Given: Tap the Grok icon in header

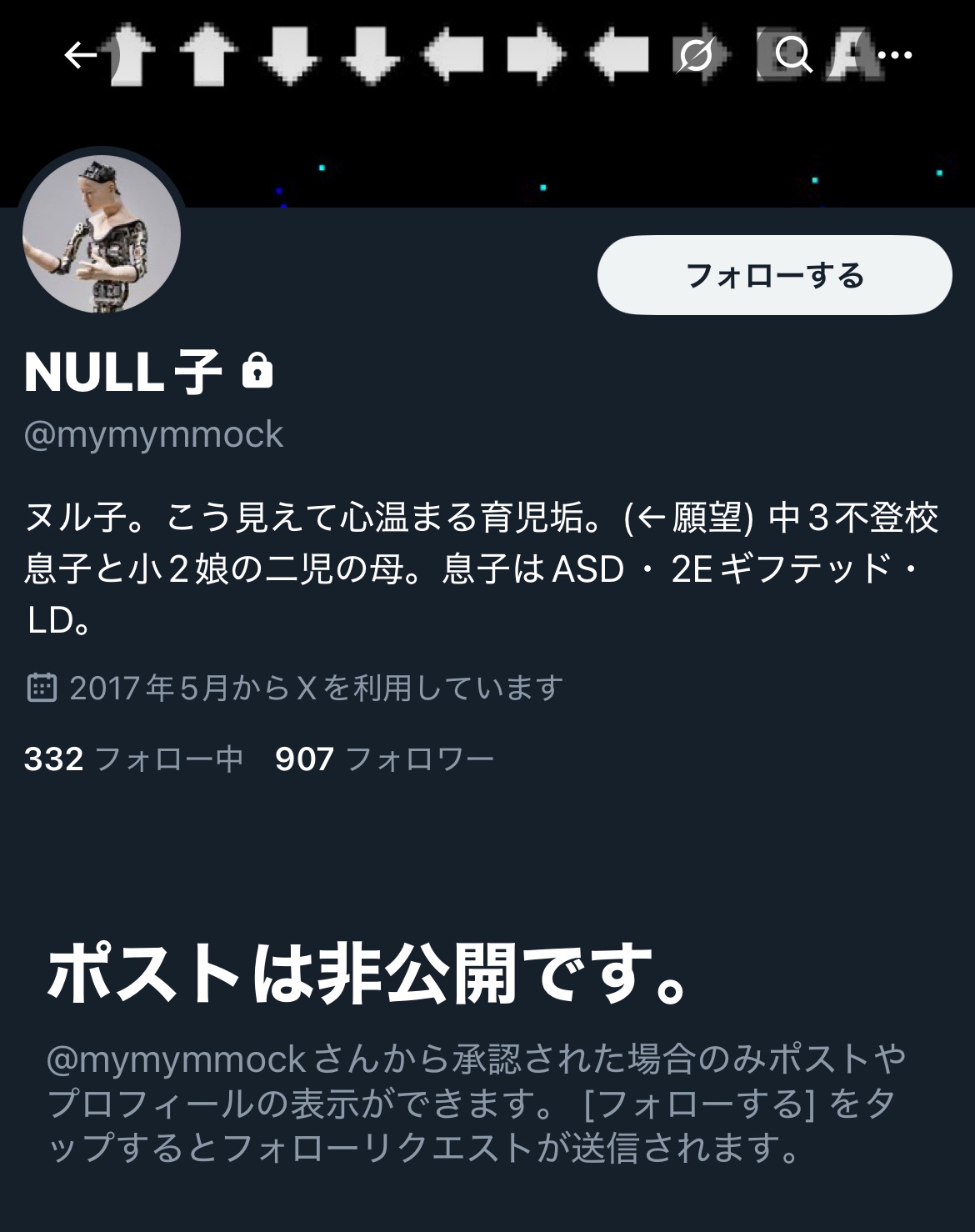Looking at the screenshot, I should pos(695,55).
